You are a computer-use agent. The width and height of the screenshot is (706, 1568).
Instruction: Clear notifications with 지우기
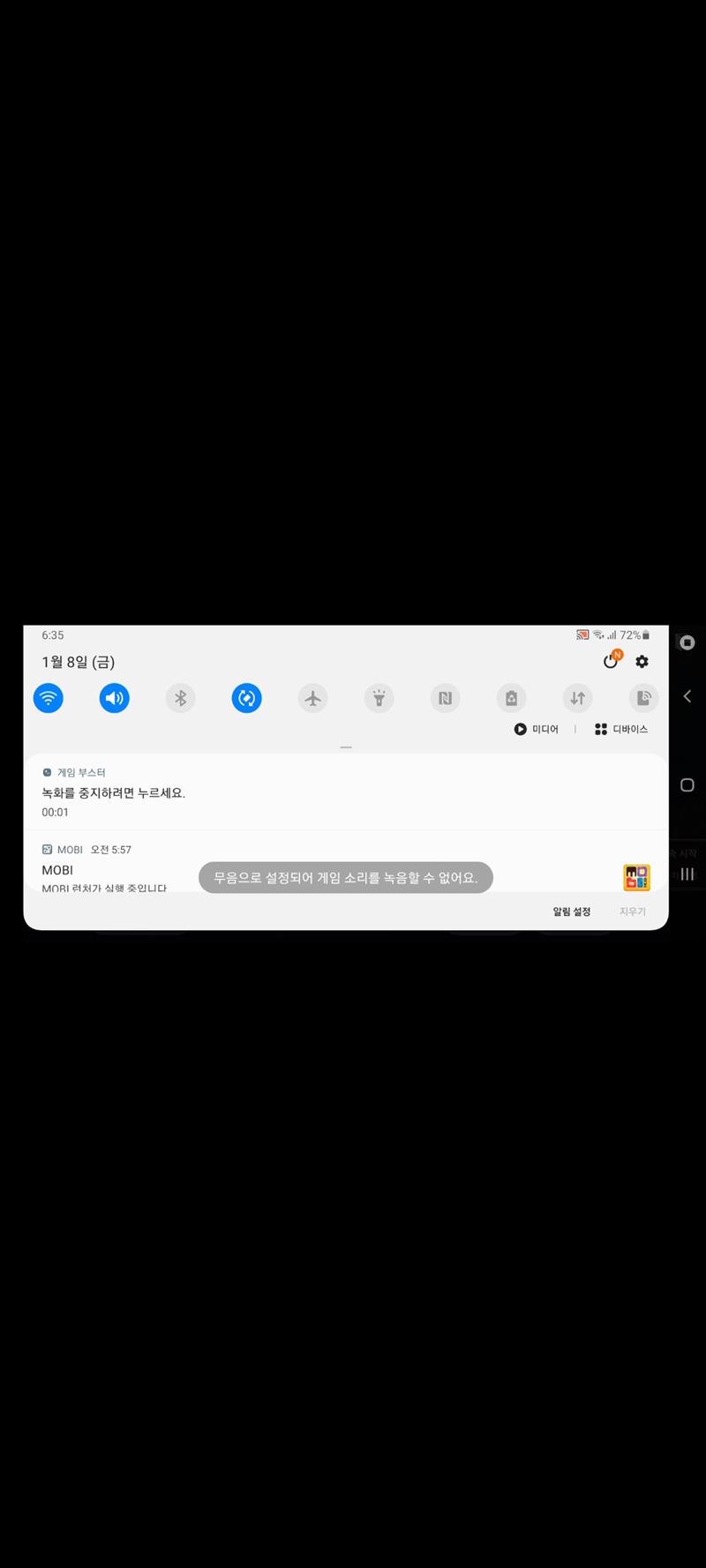(632, 912)
